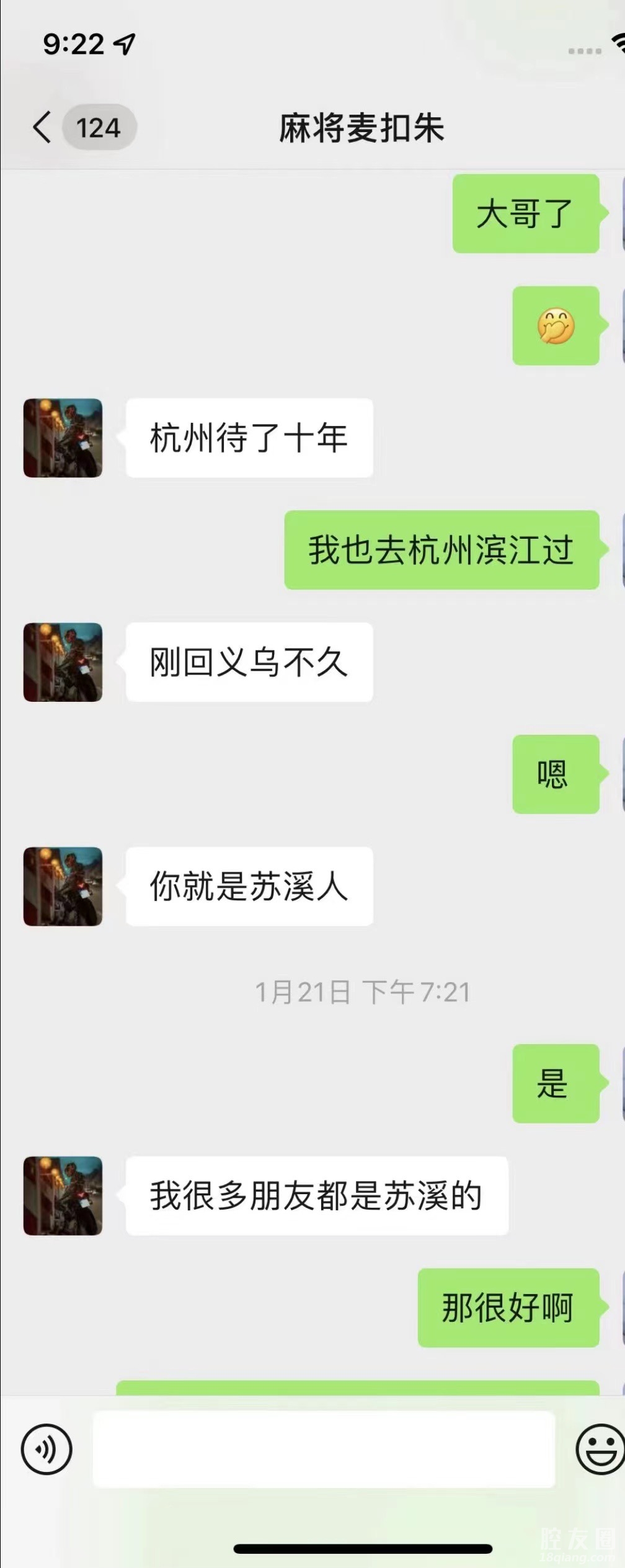Open sender avatar by 我很多朋友都是苏溪的
Viewport: 625px width, 1568px height.
63,1196
